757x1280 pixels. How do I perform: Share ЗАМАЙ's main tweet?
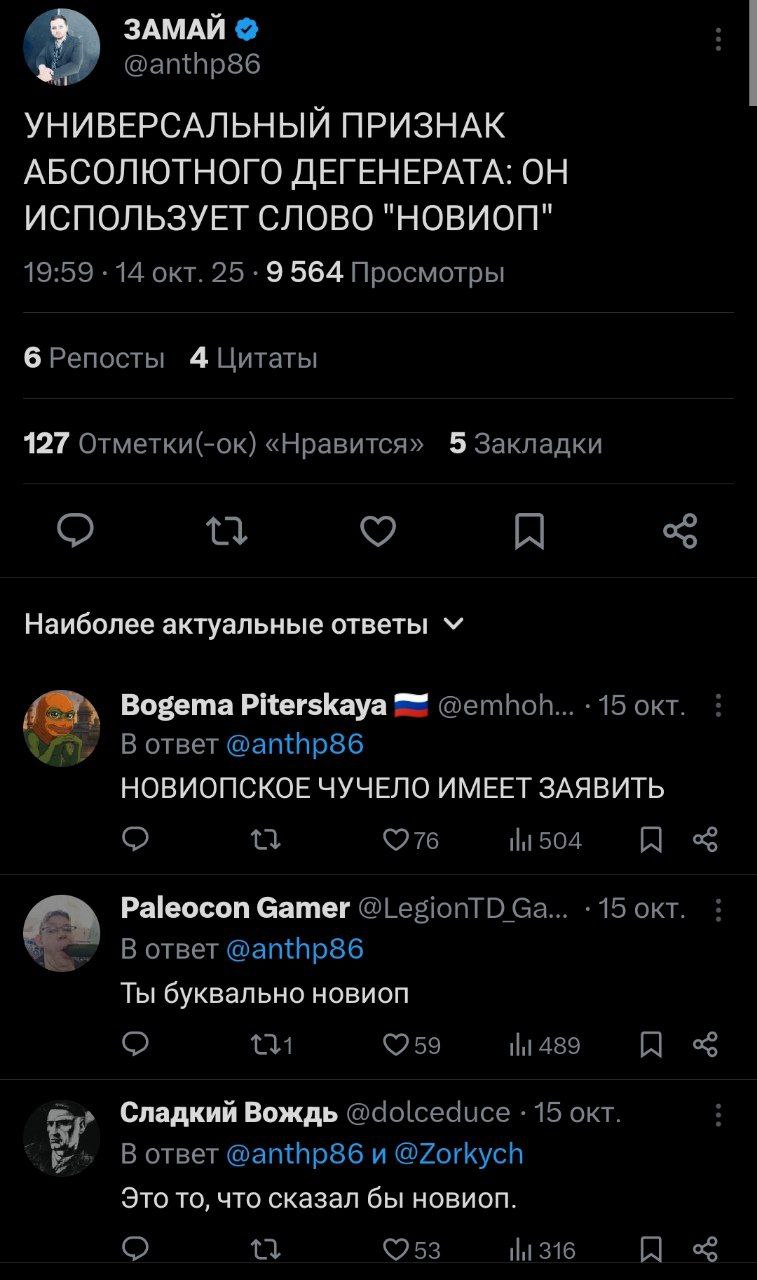click(x=680, y=532)
